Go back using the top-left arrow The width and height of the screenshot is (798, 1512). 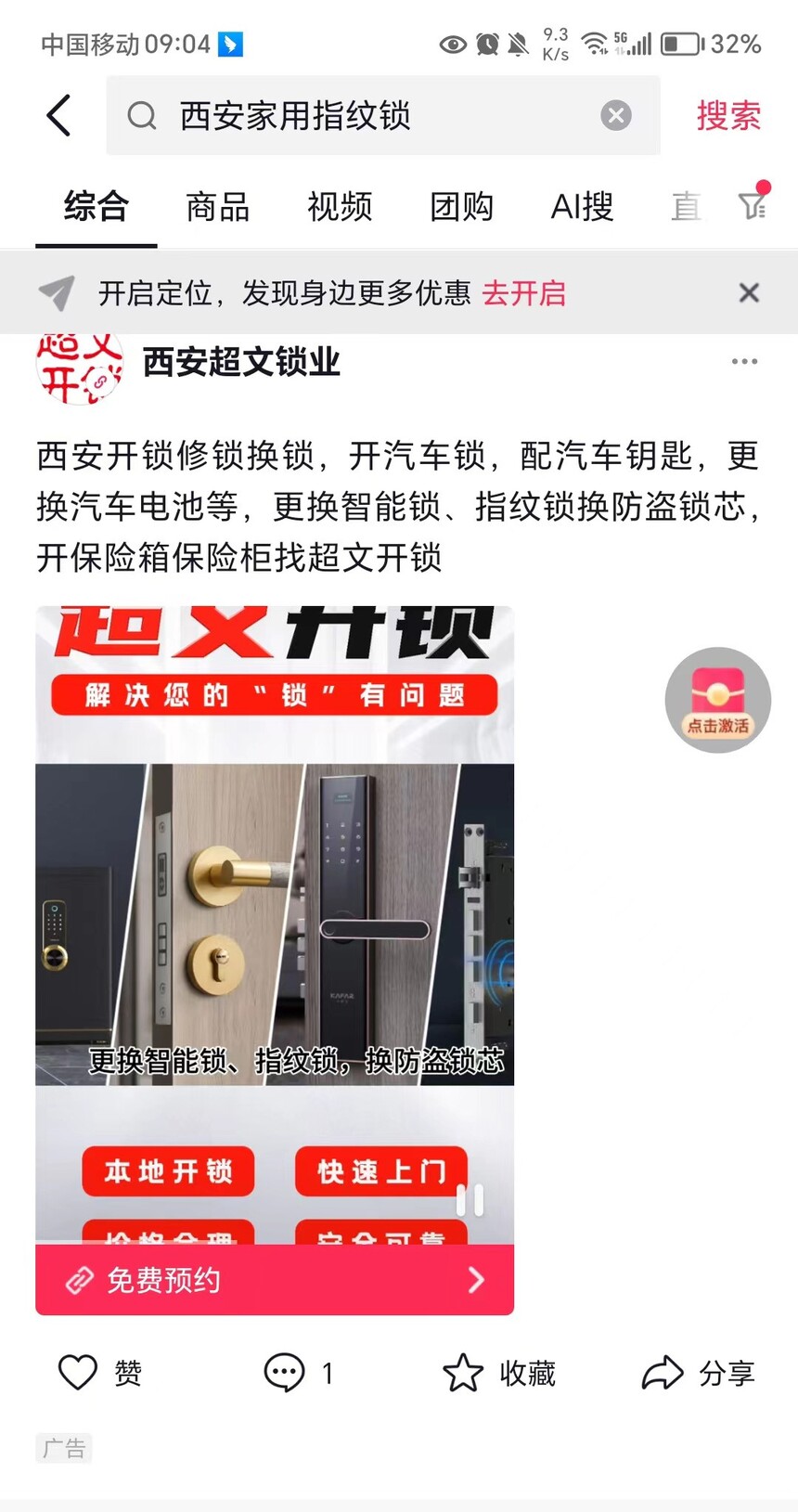58,116
